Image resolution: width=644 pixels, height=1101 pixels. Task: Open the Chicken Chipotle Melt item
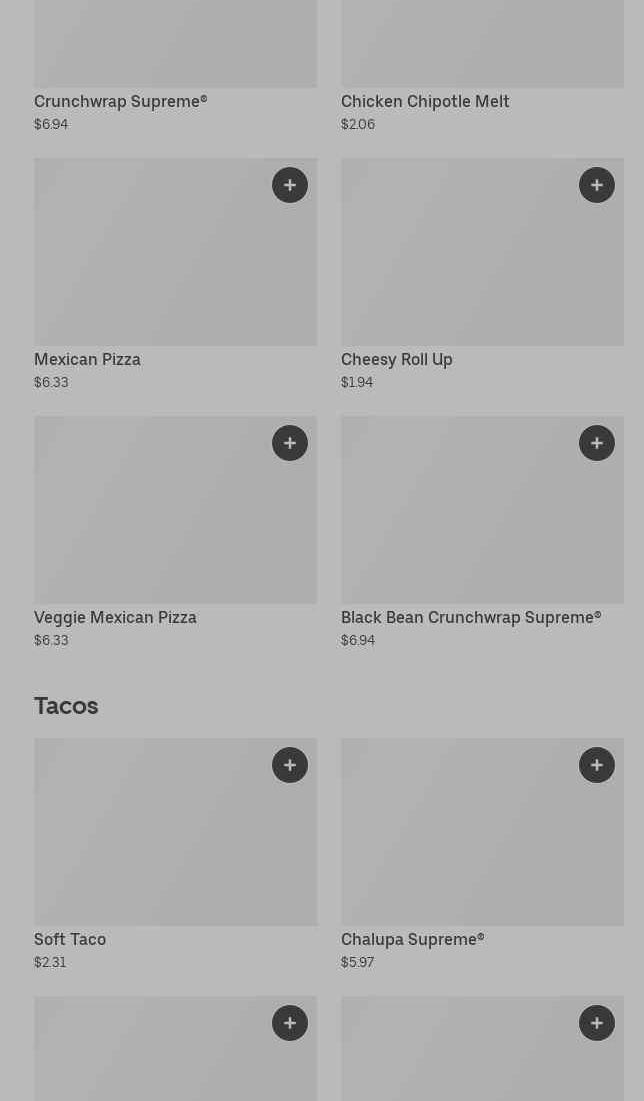482,67
